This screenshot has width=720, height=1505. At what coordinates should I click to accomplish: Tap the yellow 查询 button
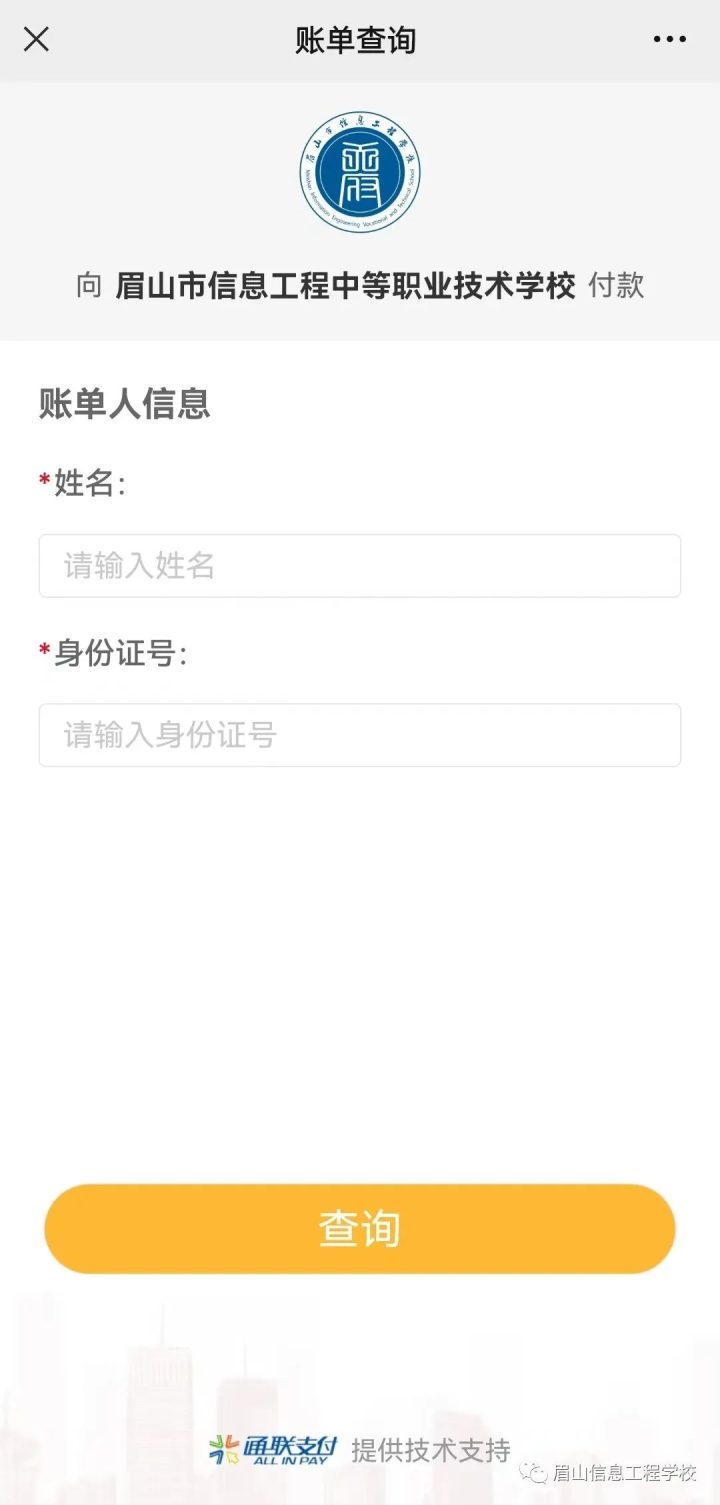pos(360,1229)
